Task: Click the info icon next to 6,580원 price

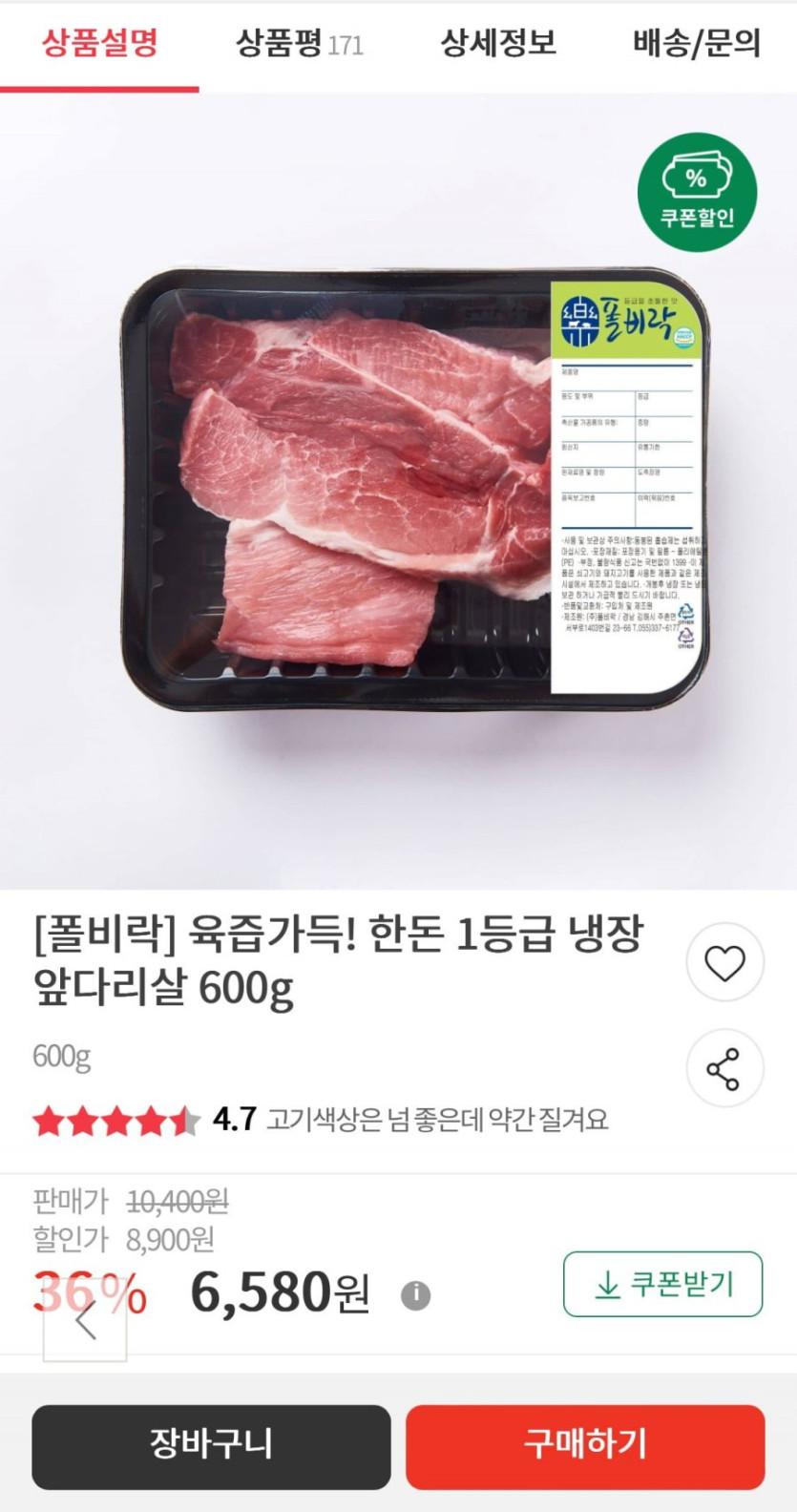Action: tap(417, 1294)
